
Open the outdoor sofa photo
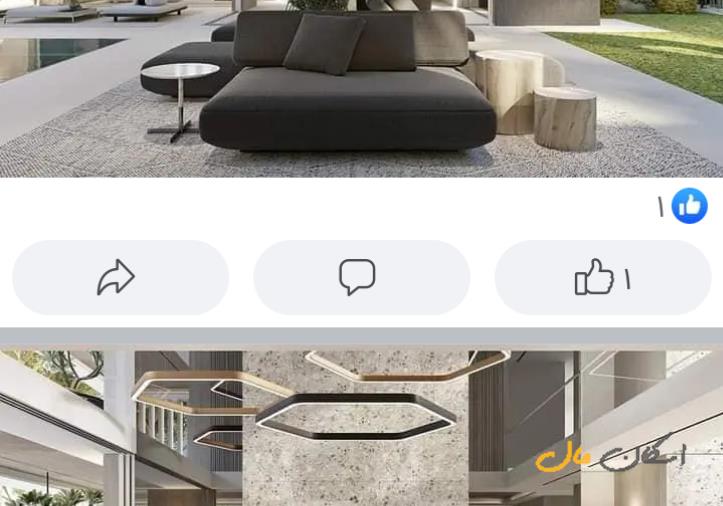(x=360, y=90)
